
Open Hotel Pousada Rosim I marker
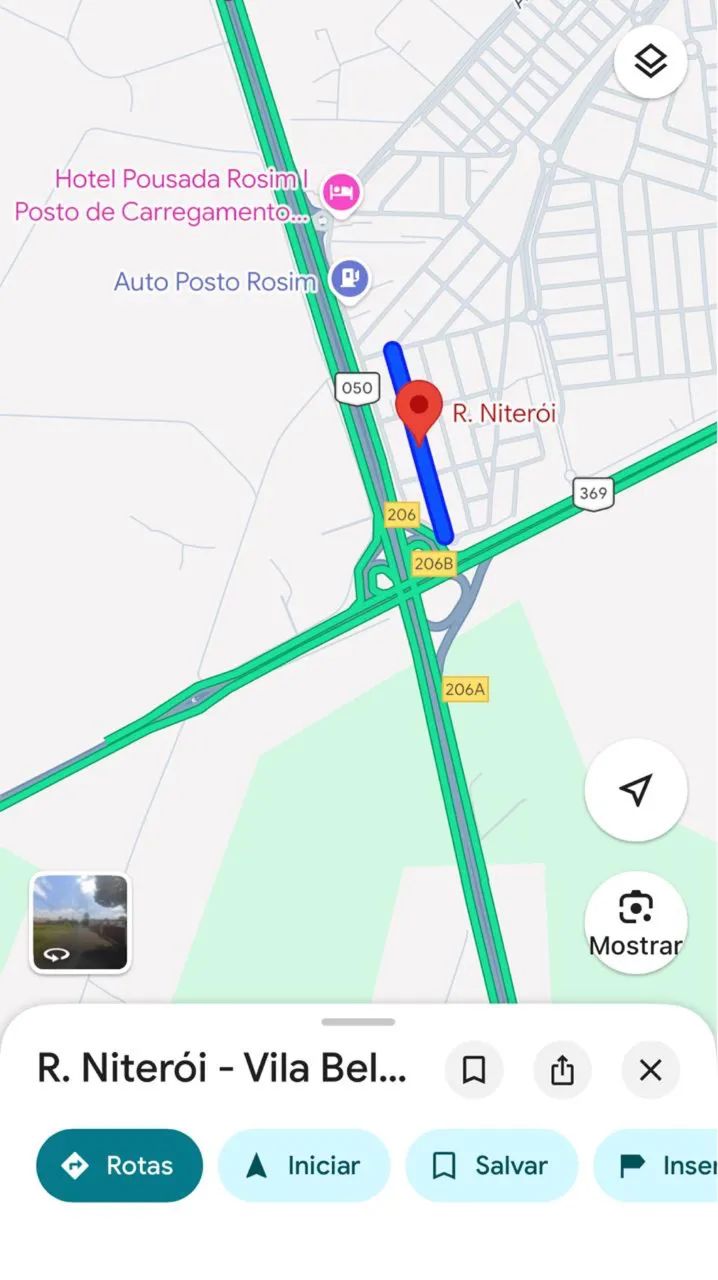(x=343, y=192)
